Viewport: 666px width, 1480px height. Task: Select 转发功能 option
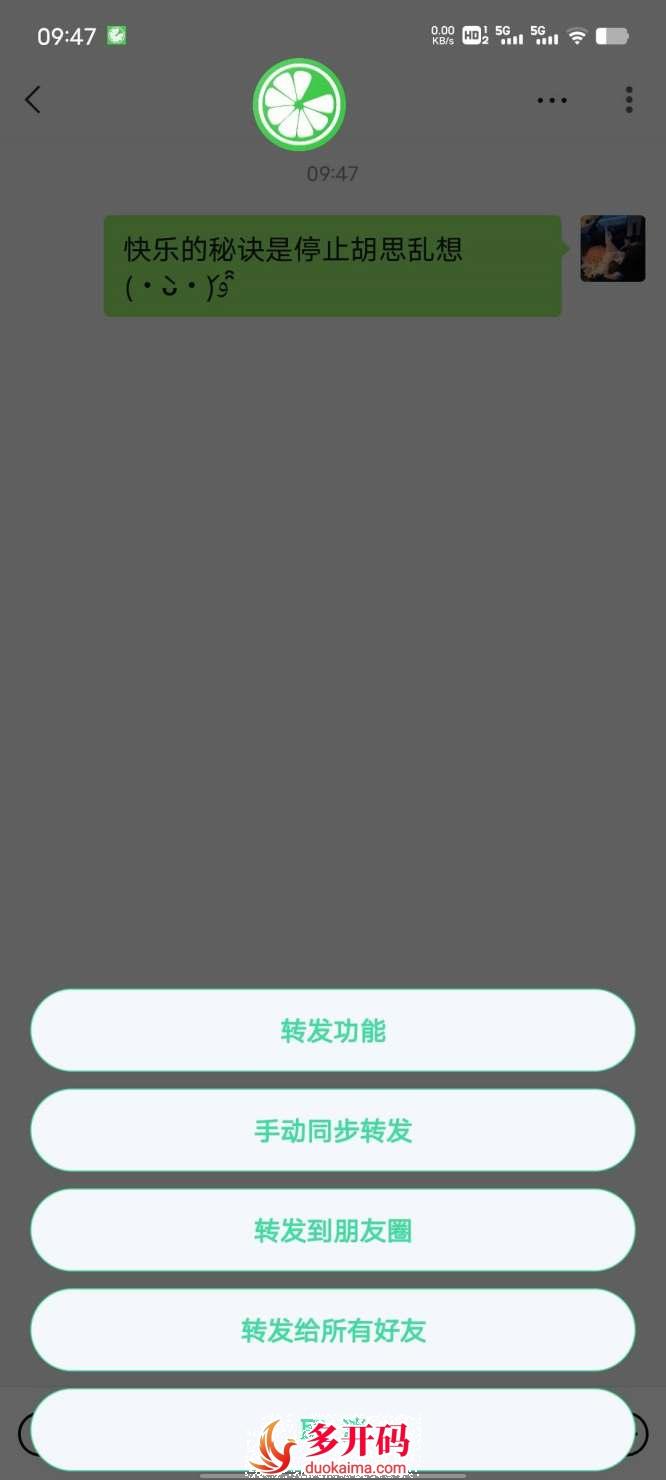point(333,1031)
